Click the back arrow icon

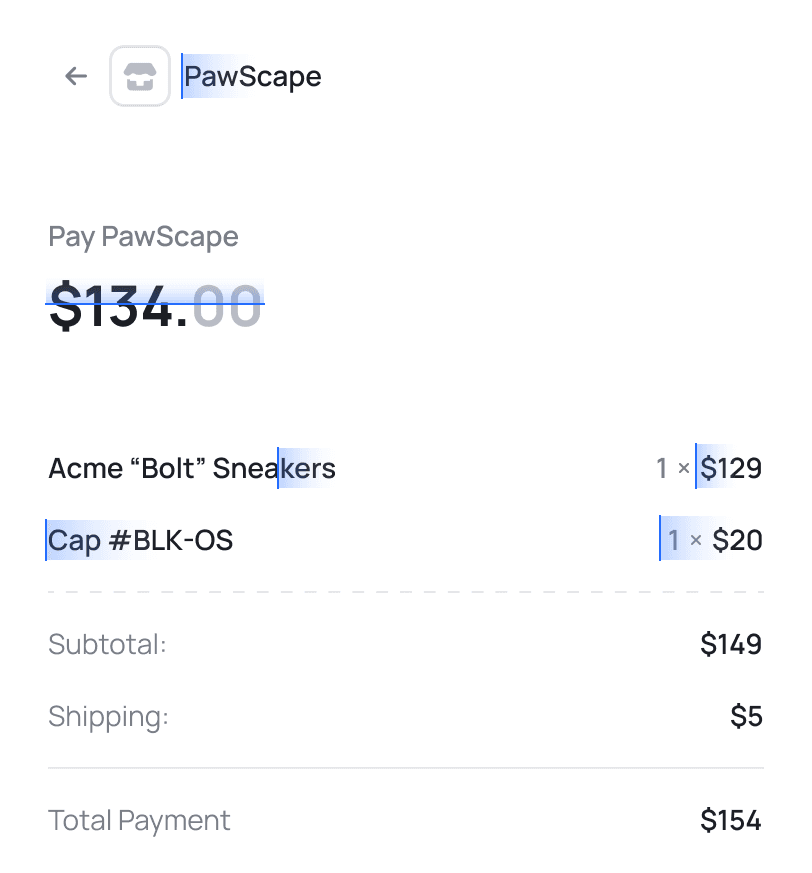(x=76, y=76)
